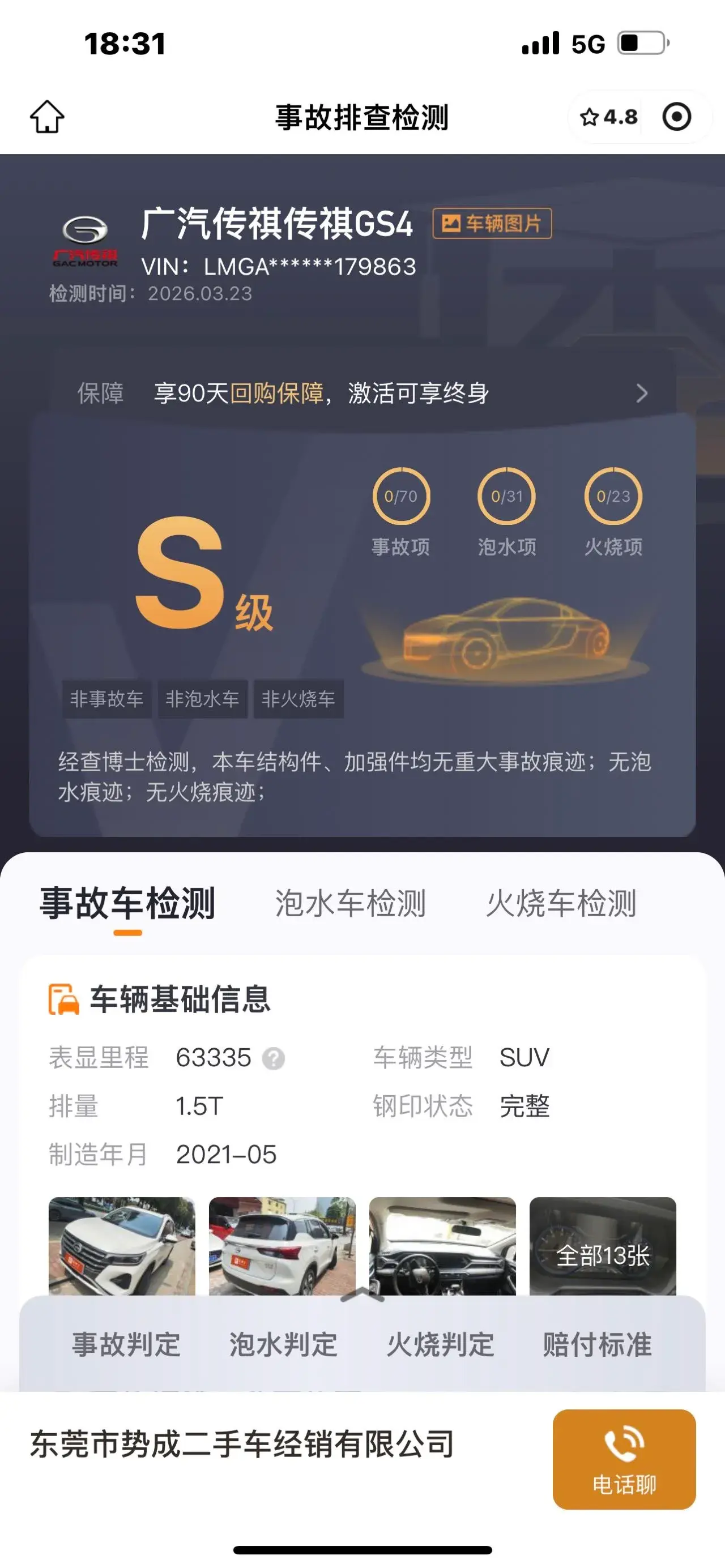Jump to the 事故判定 section
The image size is (725, 1568).
(x=126, y=1345)
